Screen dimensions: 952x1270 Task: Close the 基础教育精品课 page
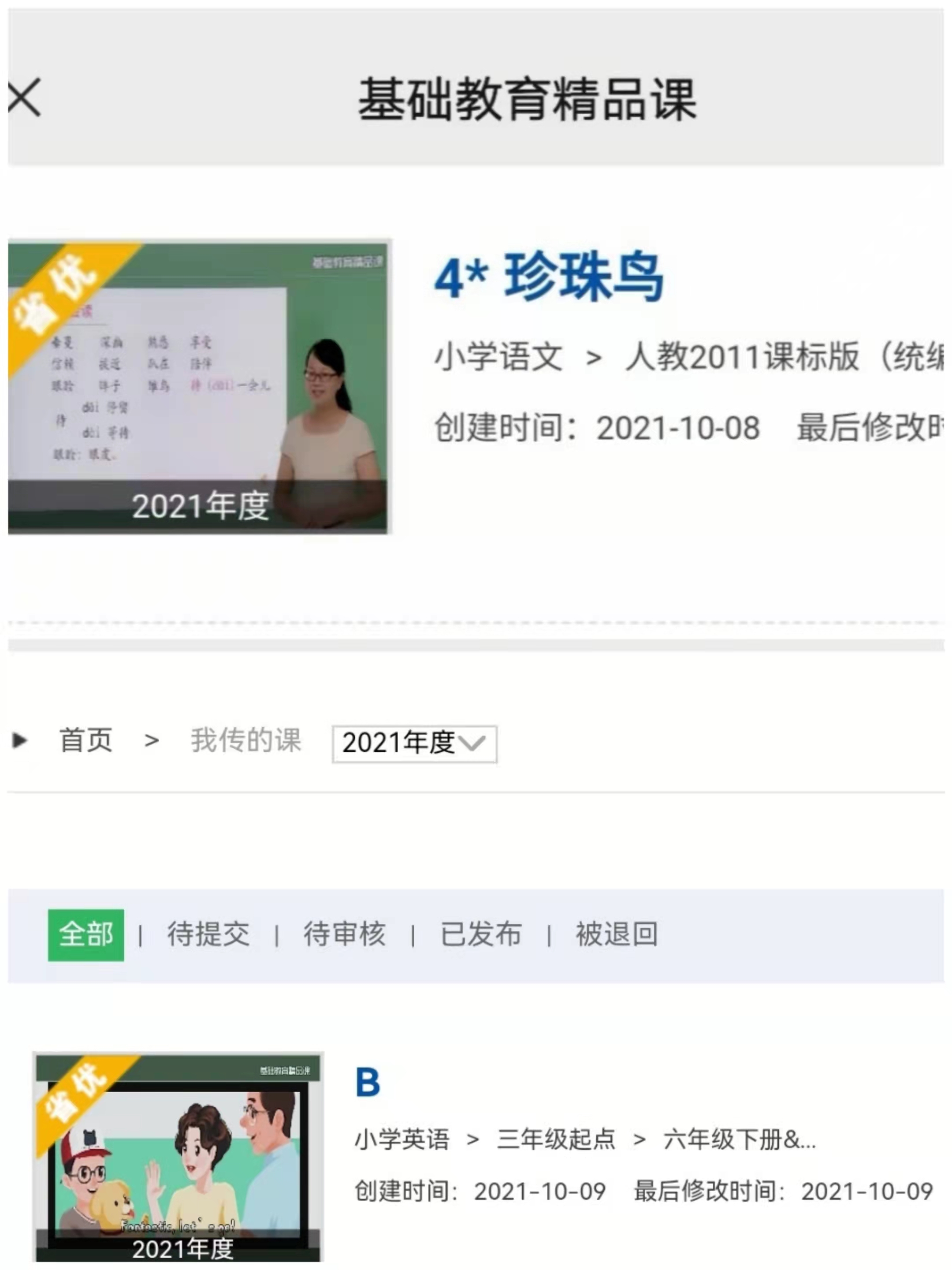tap(25, 97)
